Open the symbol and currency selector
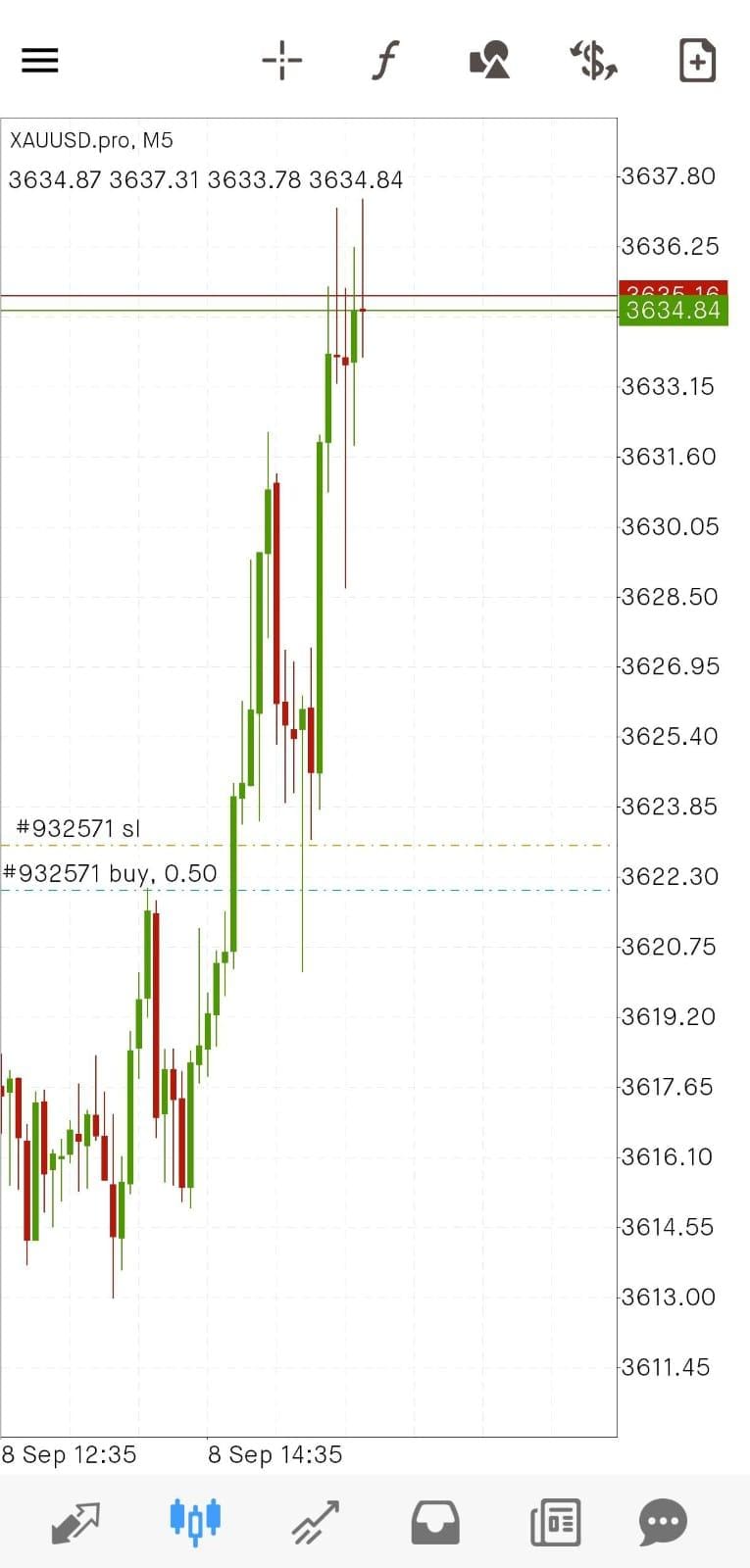 (593, 61)
